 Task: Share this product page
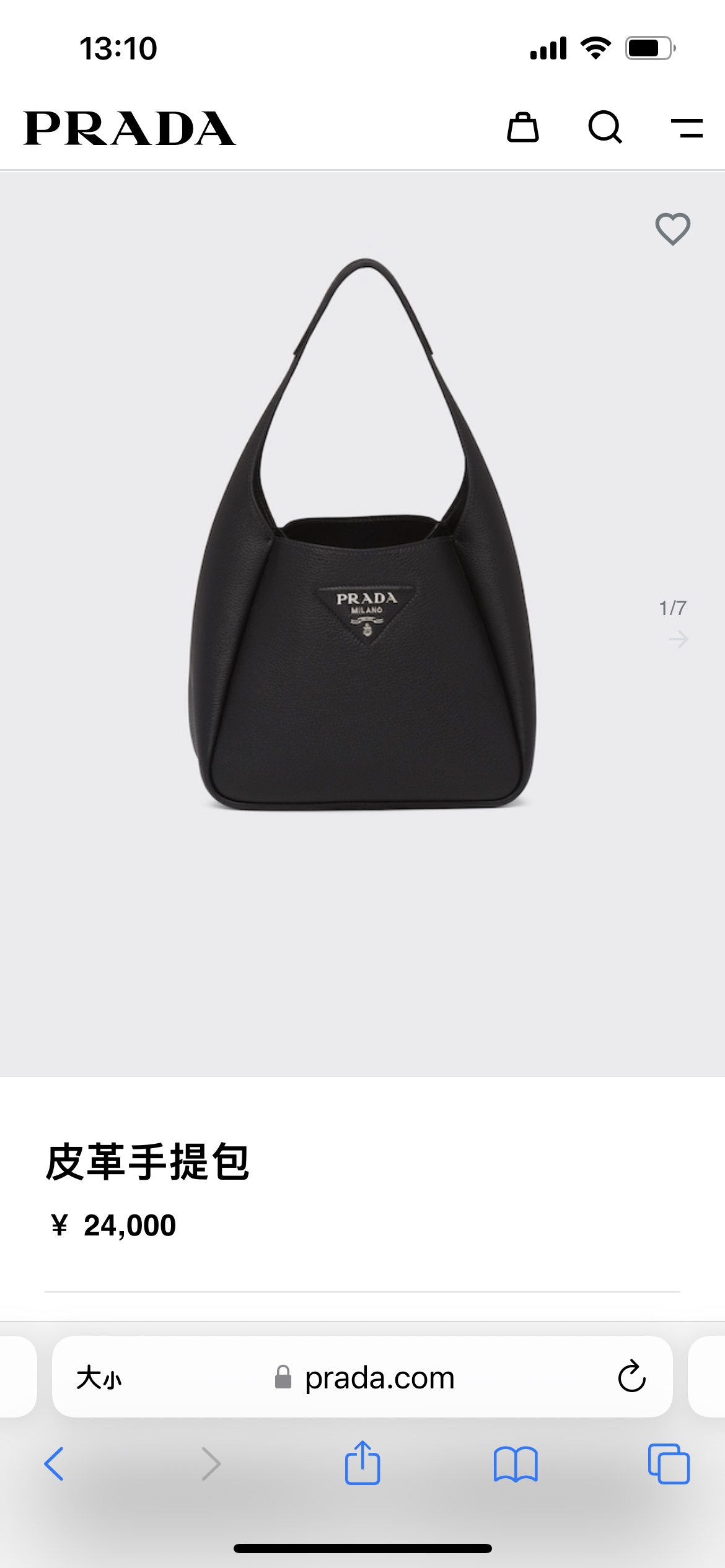[x=362, y=1463]
